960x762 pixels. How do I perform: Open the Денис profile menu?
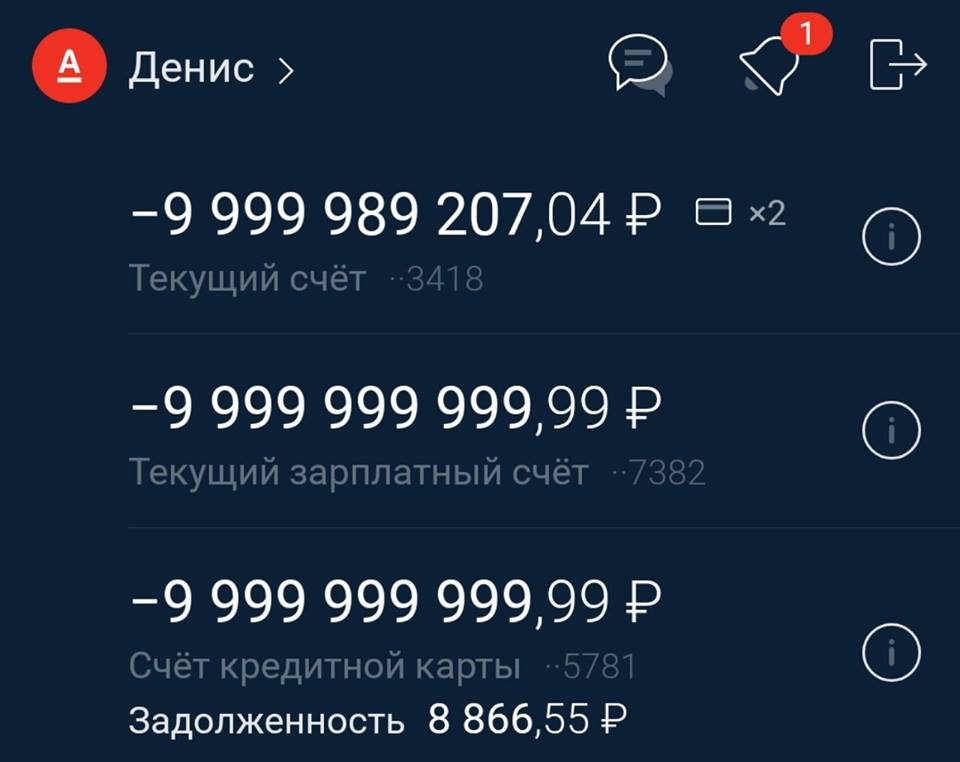pos(211,68)
